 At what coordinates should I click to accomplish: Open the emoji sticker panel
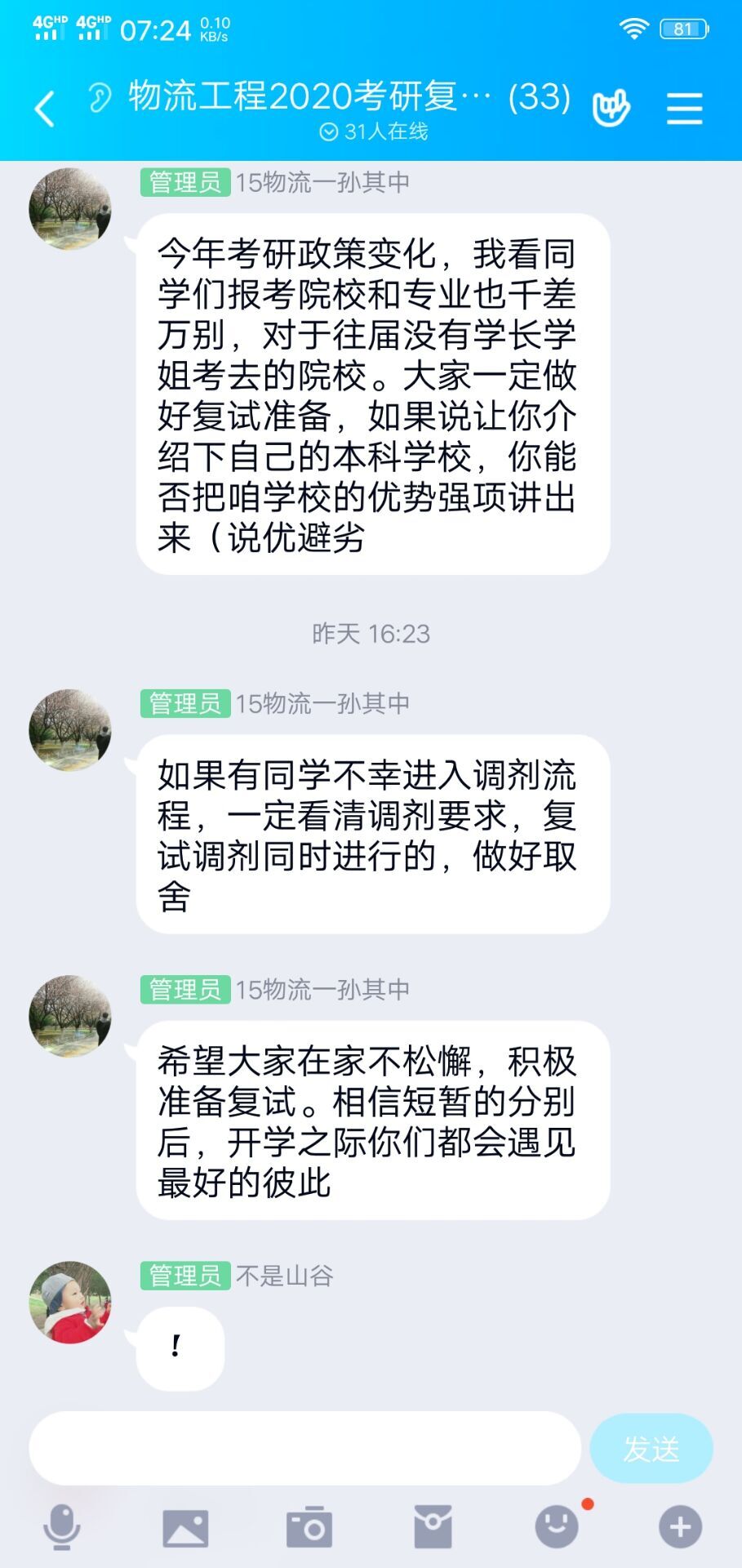pyautogui.click(x=557, y=1526)
